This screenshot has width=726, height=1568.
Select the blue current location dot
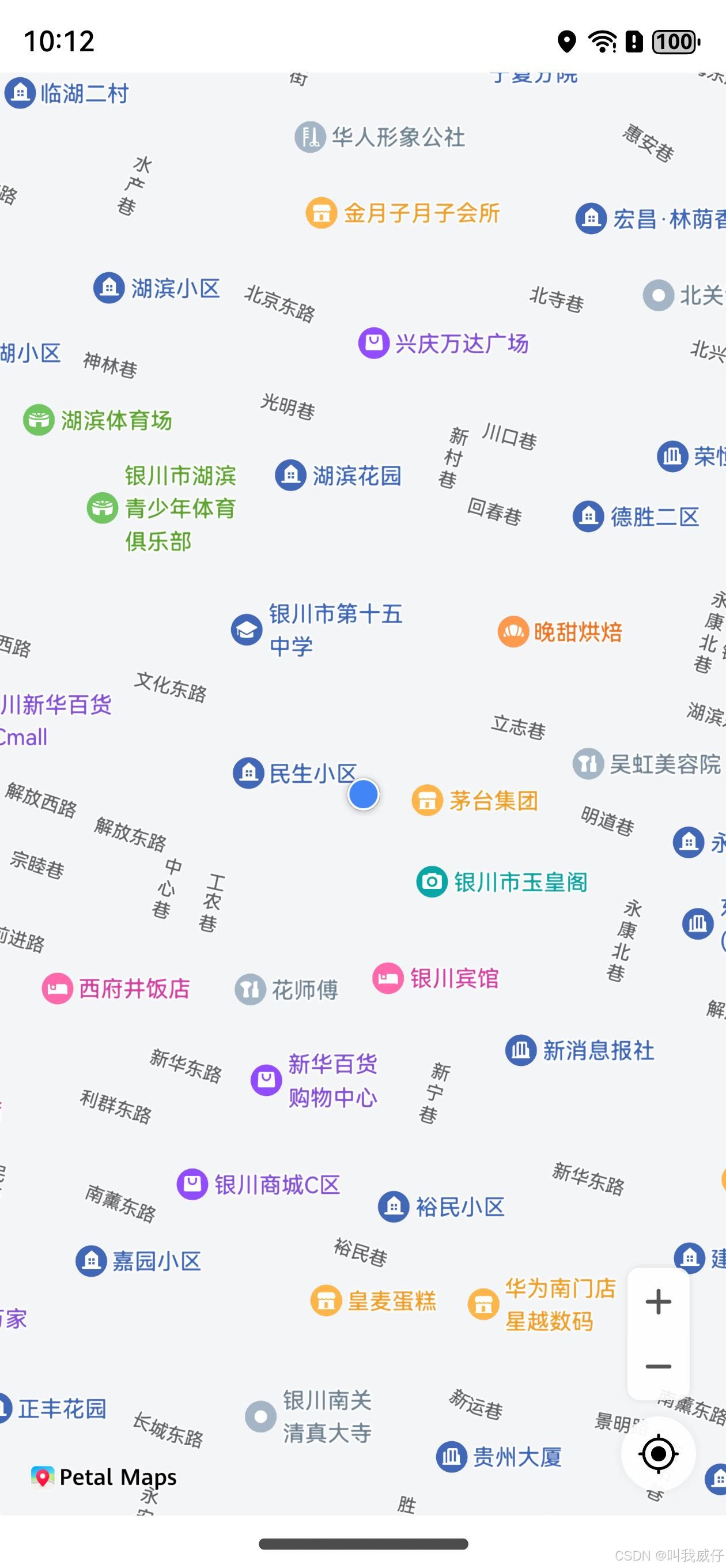pyautogui.click(x=364, y=794)
